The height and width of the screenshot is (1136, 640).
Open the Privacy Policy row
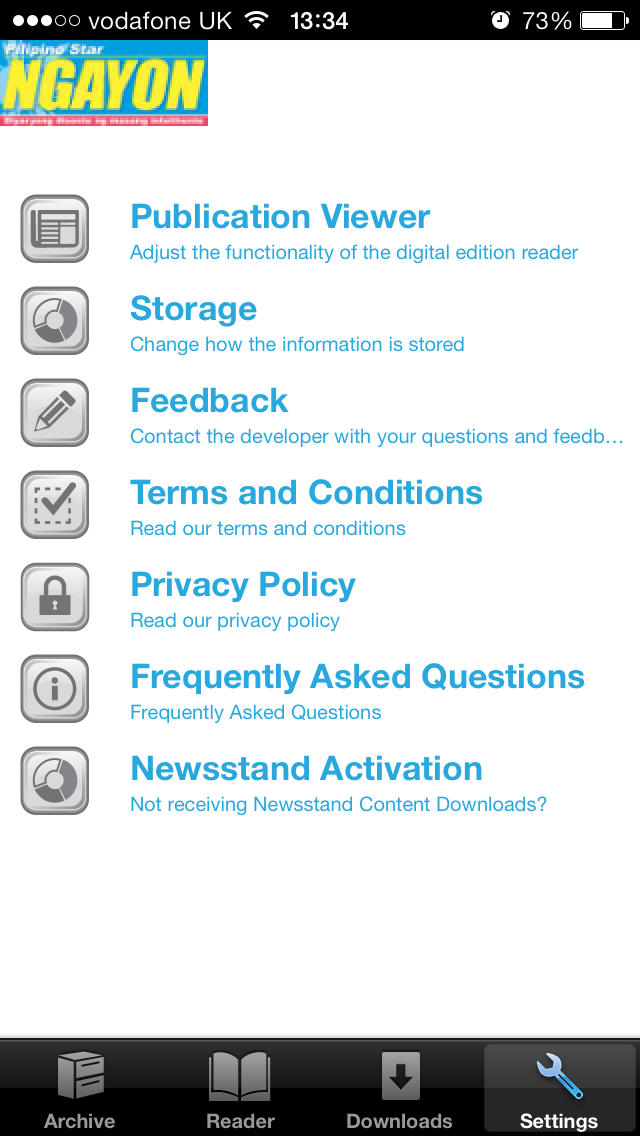coord(320,597)
